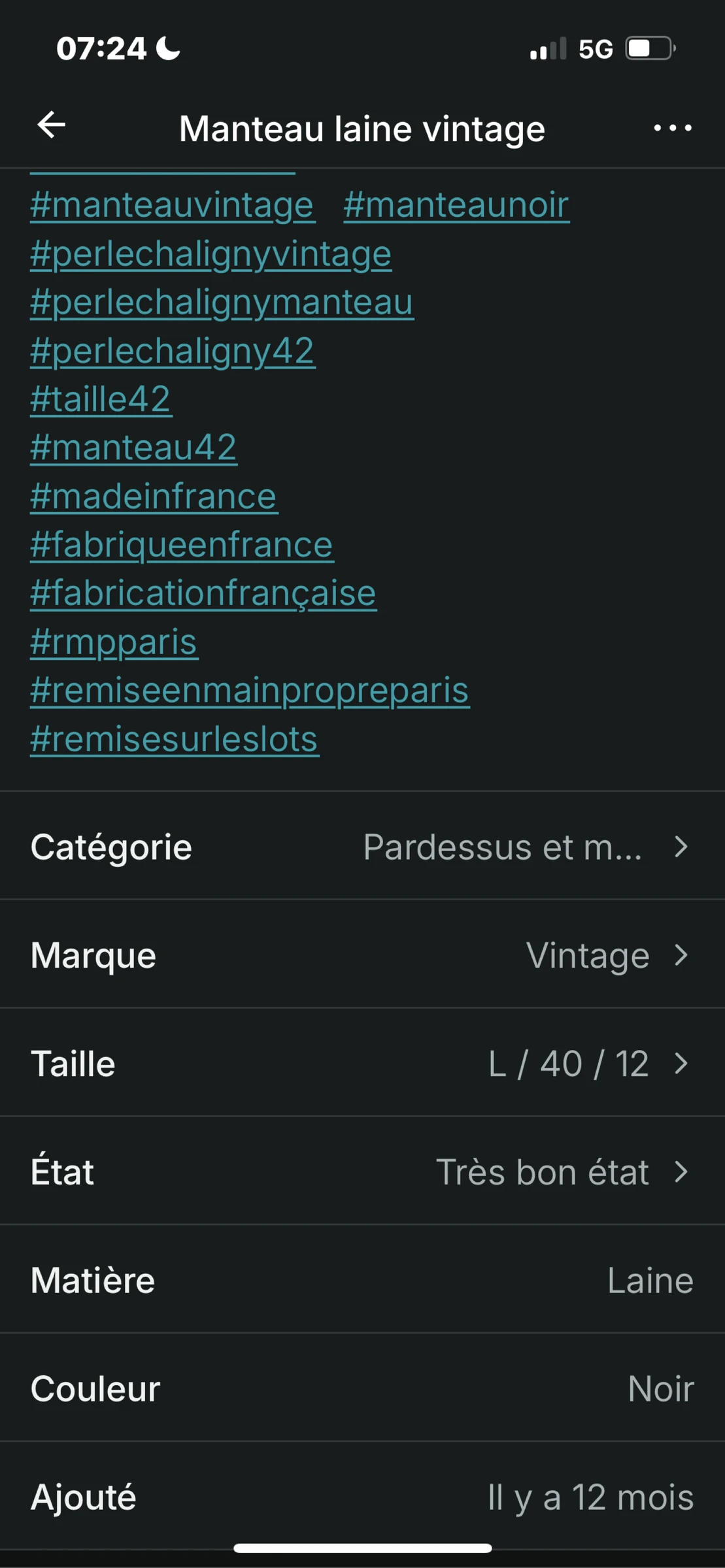Follow the #fabriqueenfrance hashtag
The width and height of the screenshot is (725, 1568).
pyautogui.click(x=182, y=545)
